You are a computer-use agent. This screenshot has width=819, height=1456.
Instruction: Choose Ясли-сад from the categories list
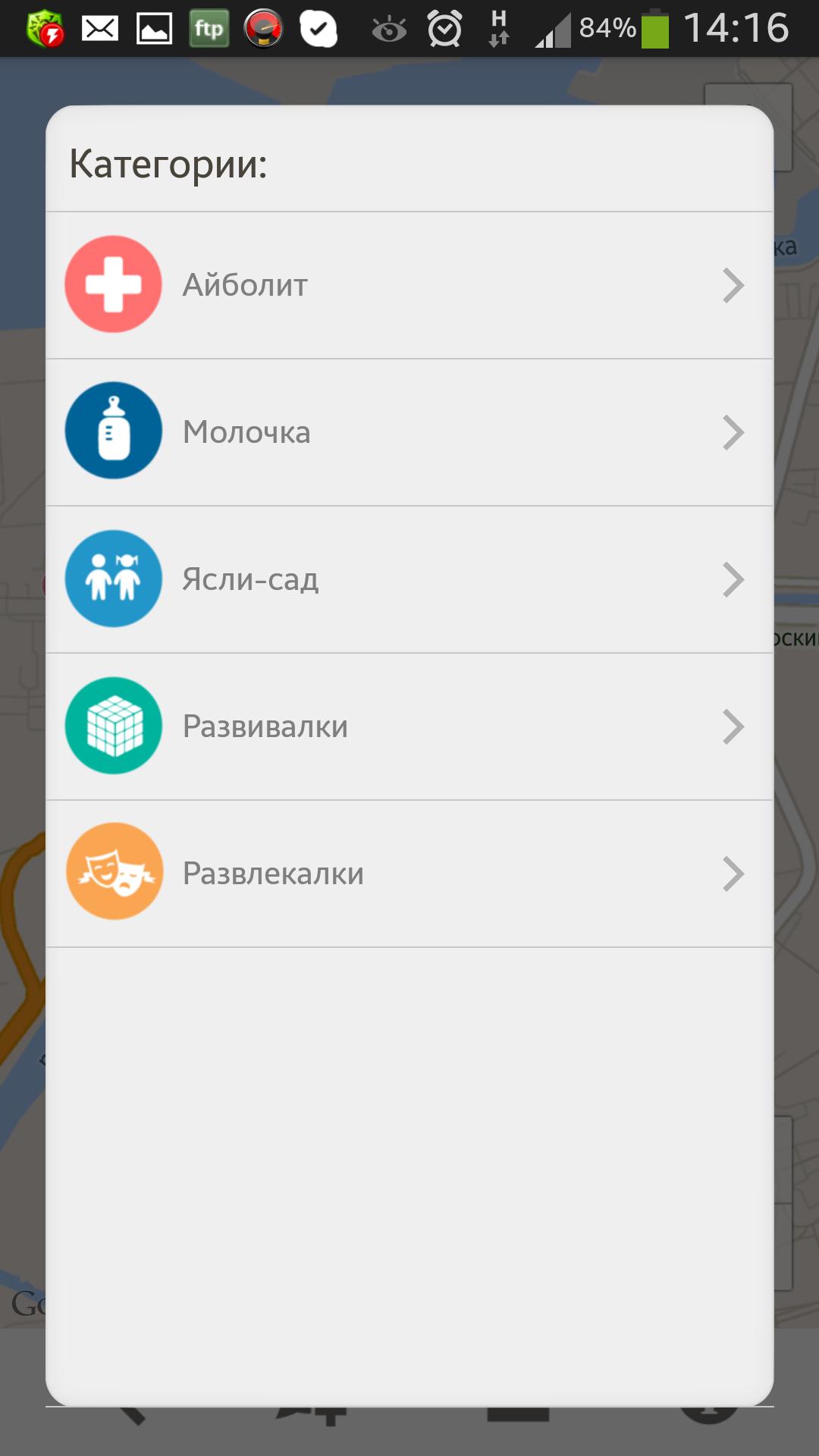tap(250, 578)
